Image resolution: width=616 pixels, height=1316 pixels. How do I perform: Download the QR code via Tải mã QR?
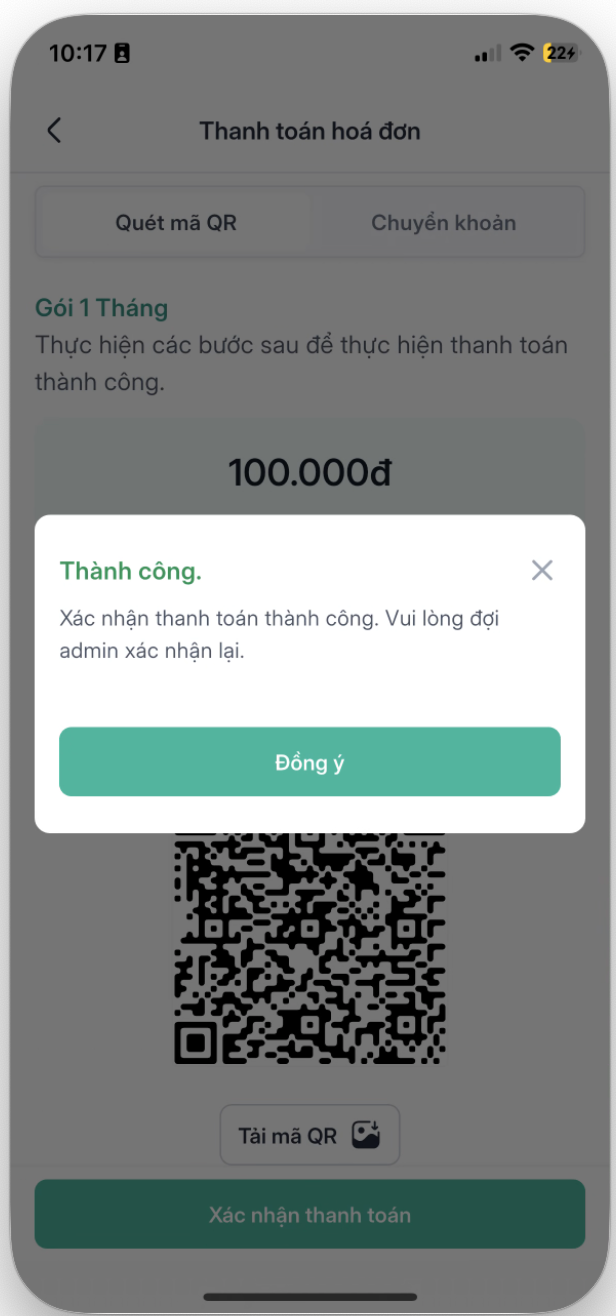click(309, 1135)
